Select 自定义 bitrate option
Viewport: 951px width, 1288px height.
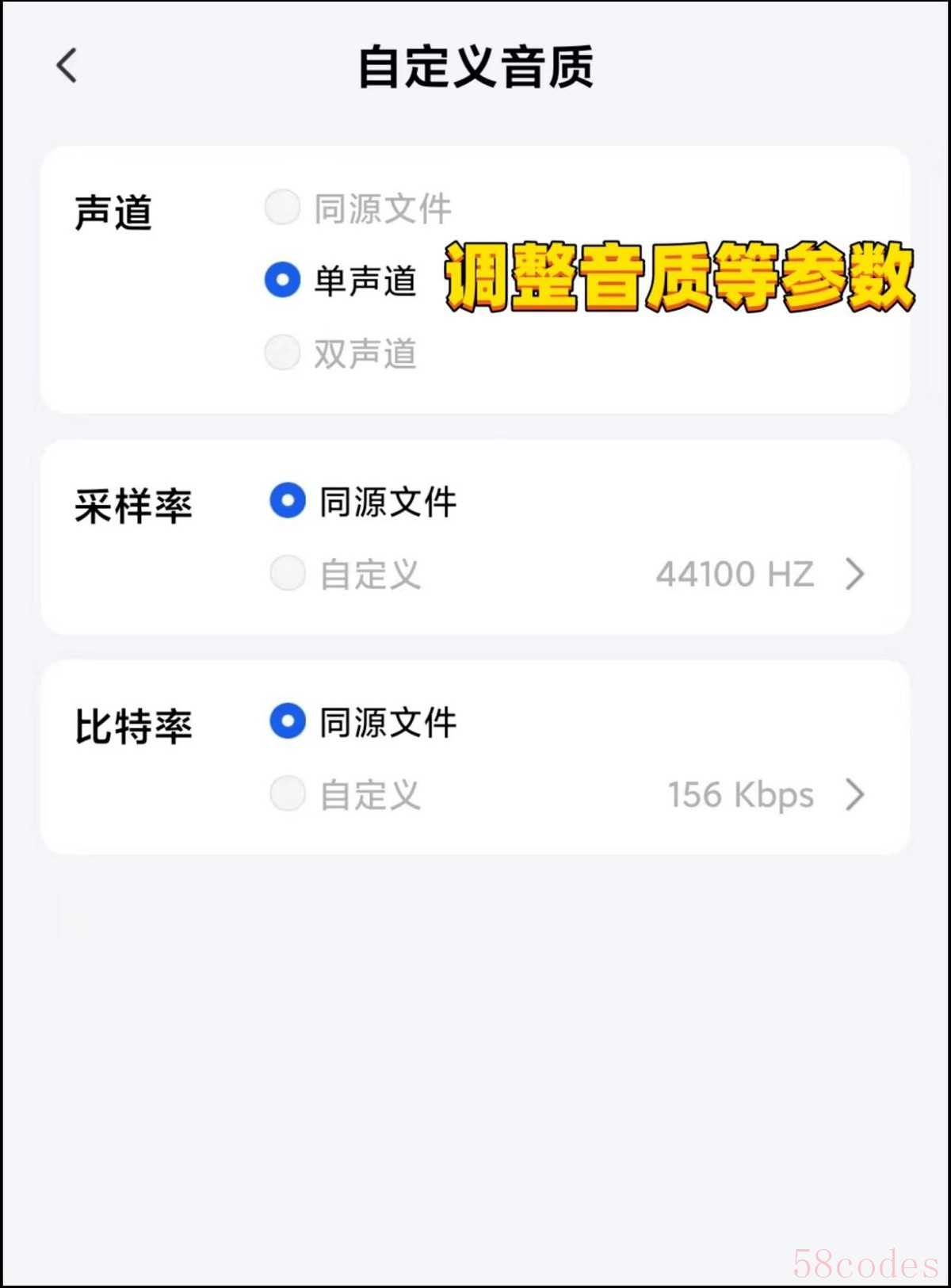click(x=288, y=794)
